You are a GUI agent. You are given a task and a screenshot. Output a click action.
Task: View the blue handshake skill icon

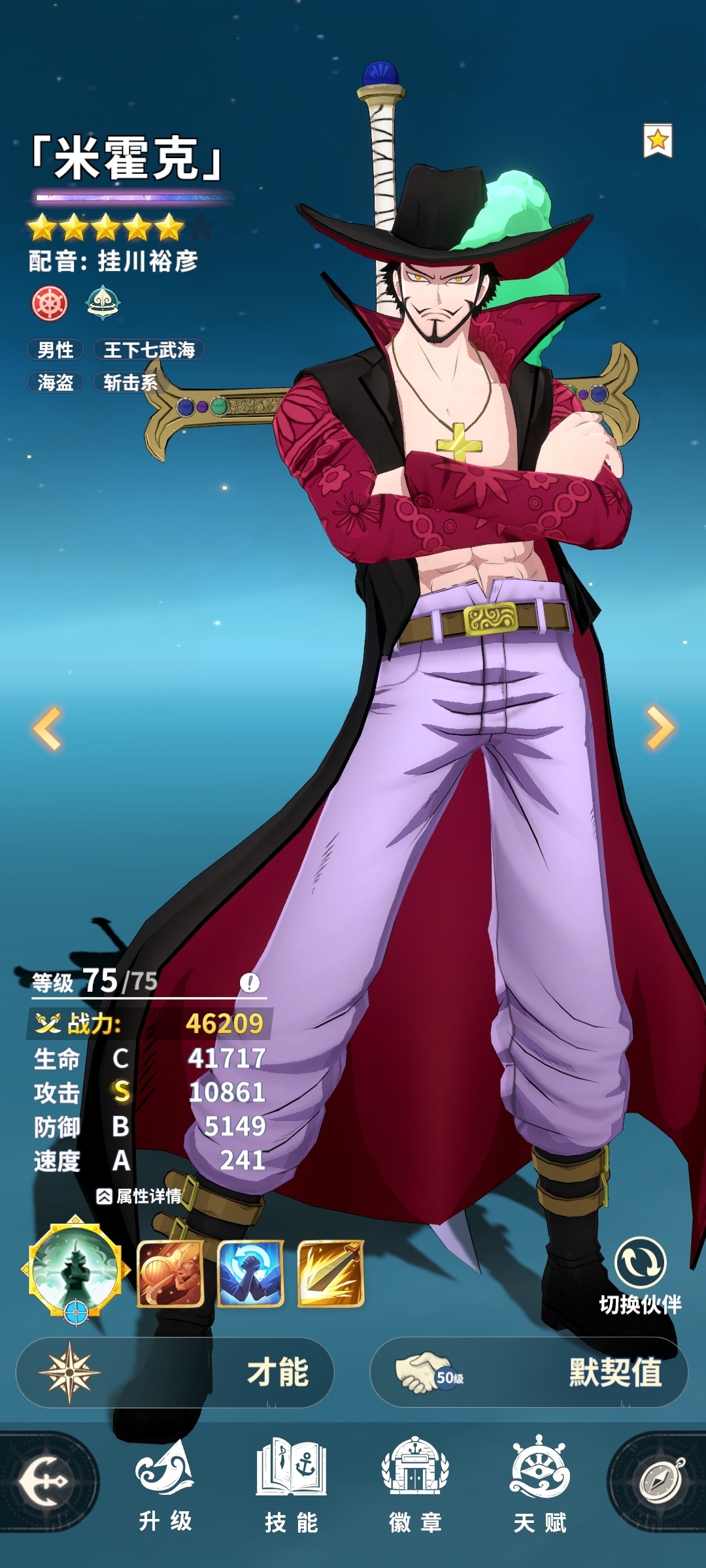(x=250, y=1274)
